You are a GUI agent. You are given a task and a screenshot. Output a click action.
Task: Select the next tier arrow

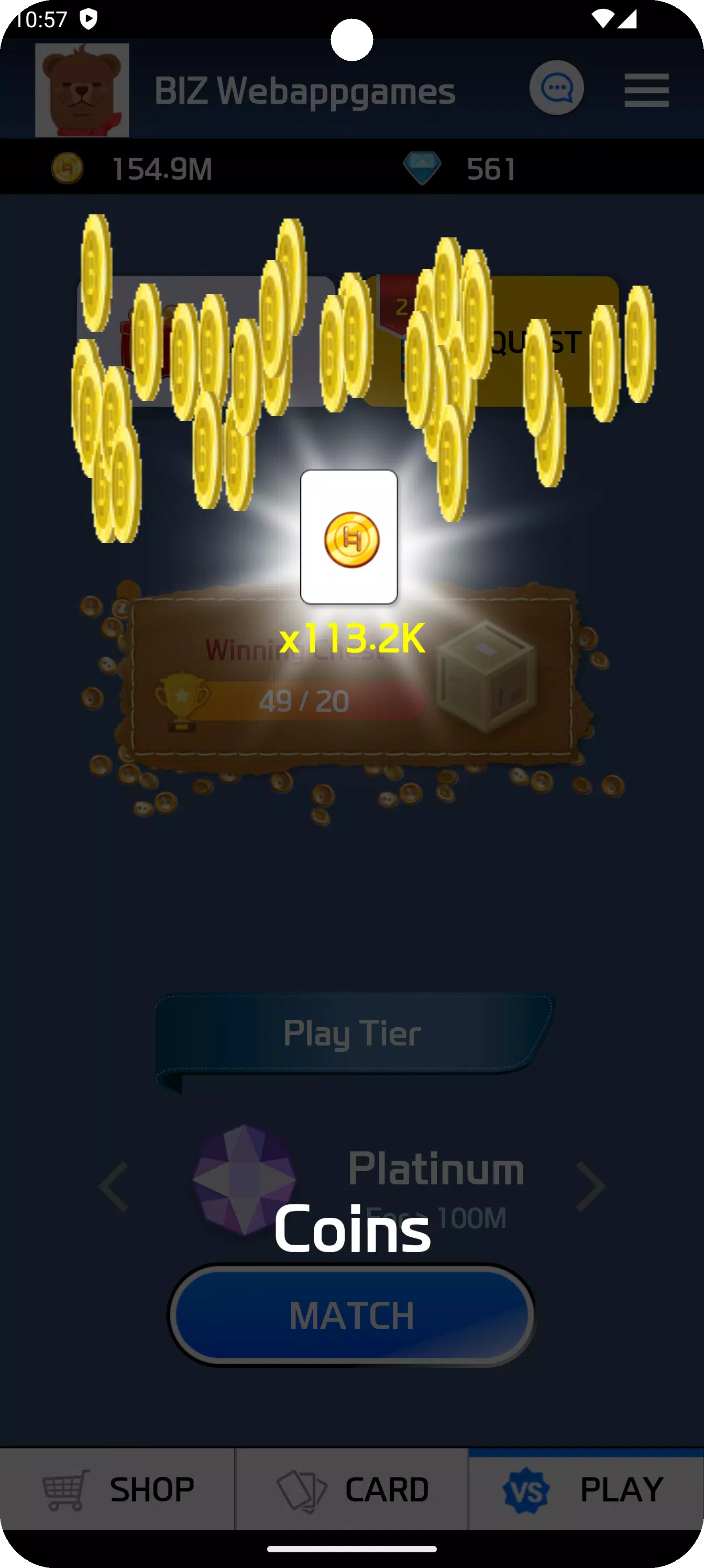[590, 1186]
